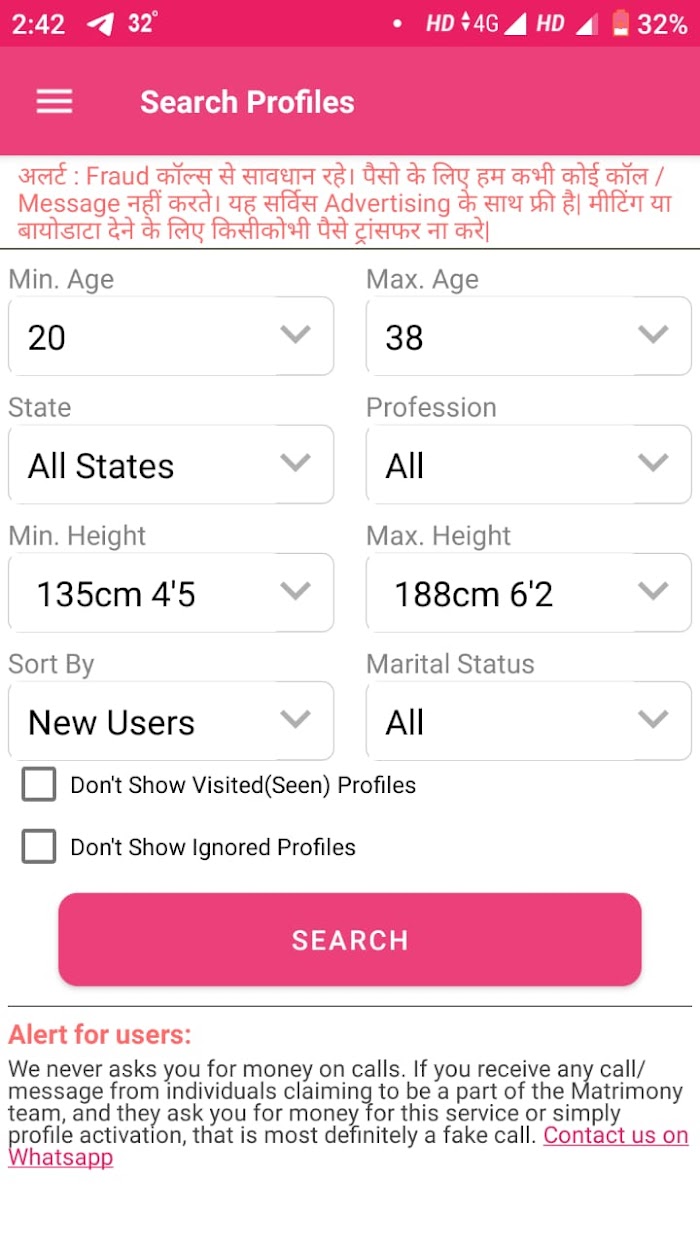Open the Min. Age dropdown
700x1244 pixels.
(x=171, y=336)
